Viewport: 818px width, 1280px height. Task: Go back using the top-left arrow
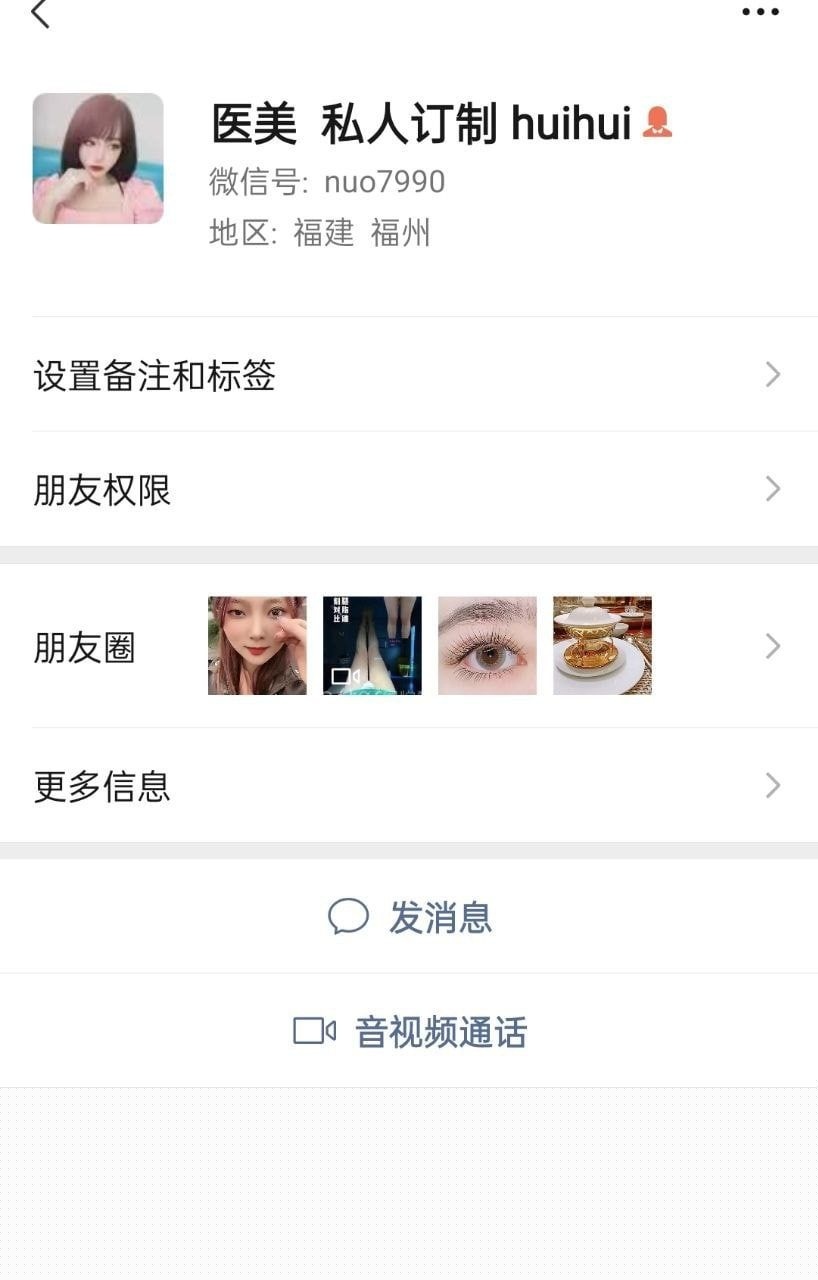coord(40,14)
